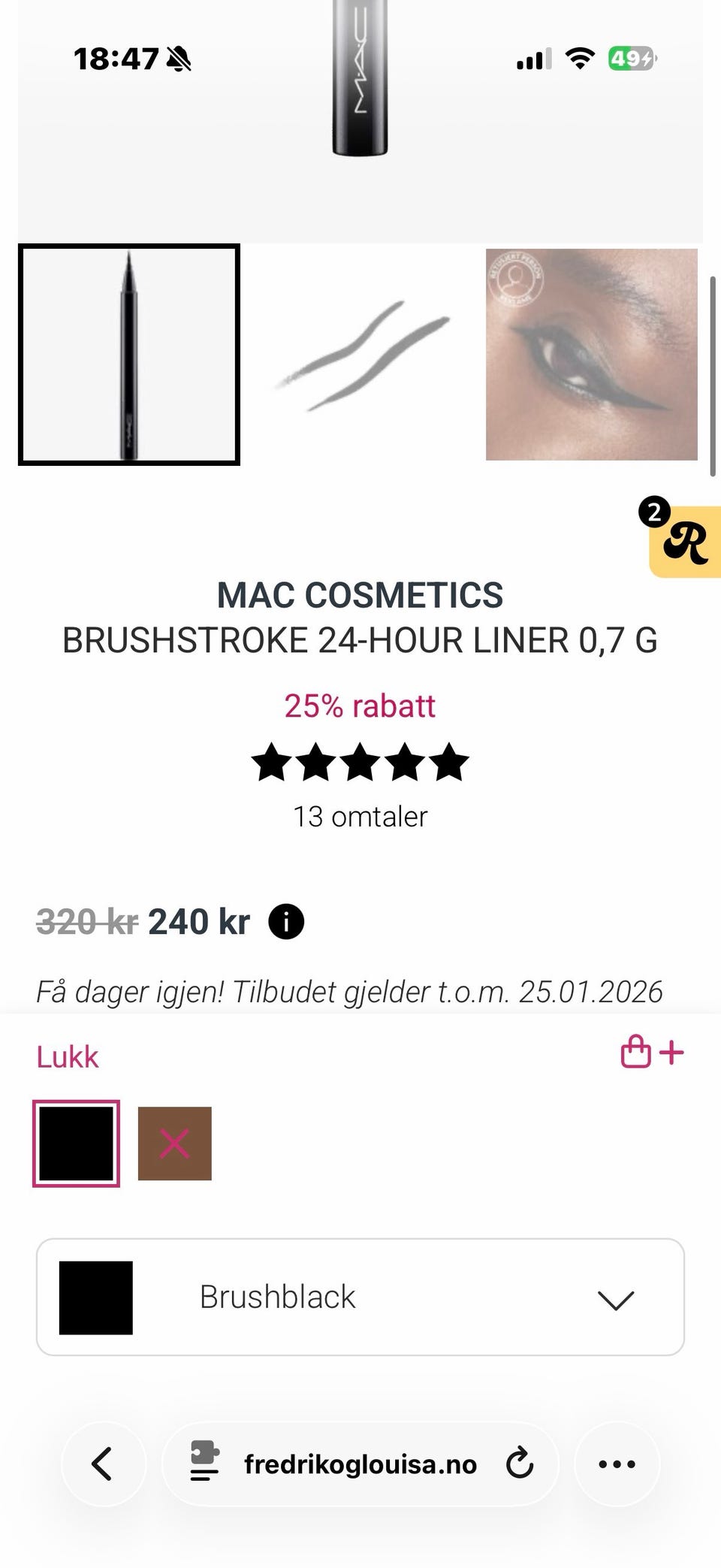Open the eye makeup model photo
Screen dimensions: 721x1568
[x=592, y=355]
